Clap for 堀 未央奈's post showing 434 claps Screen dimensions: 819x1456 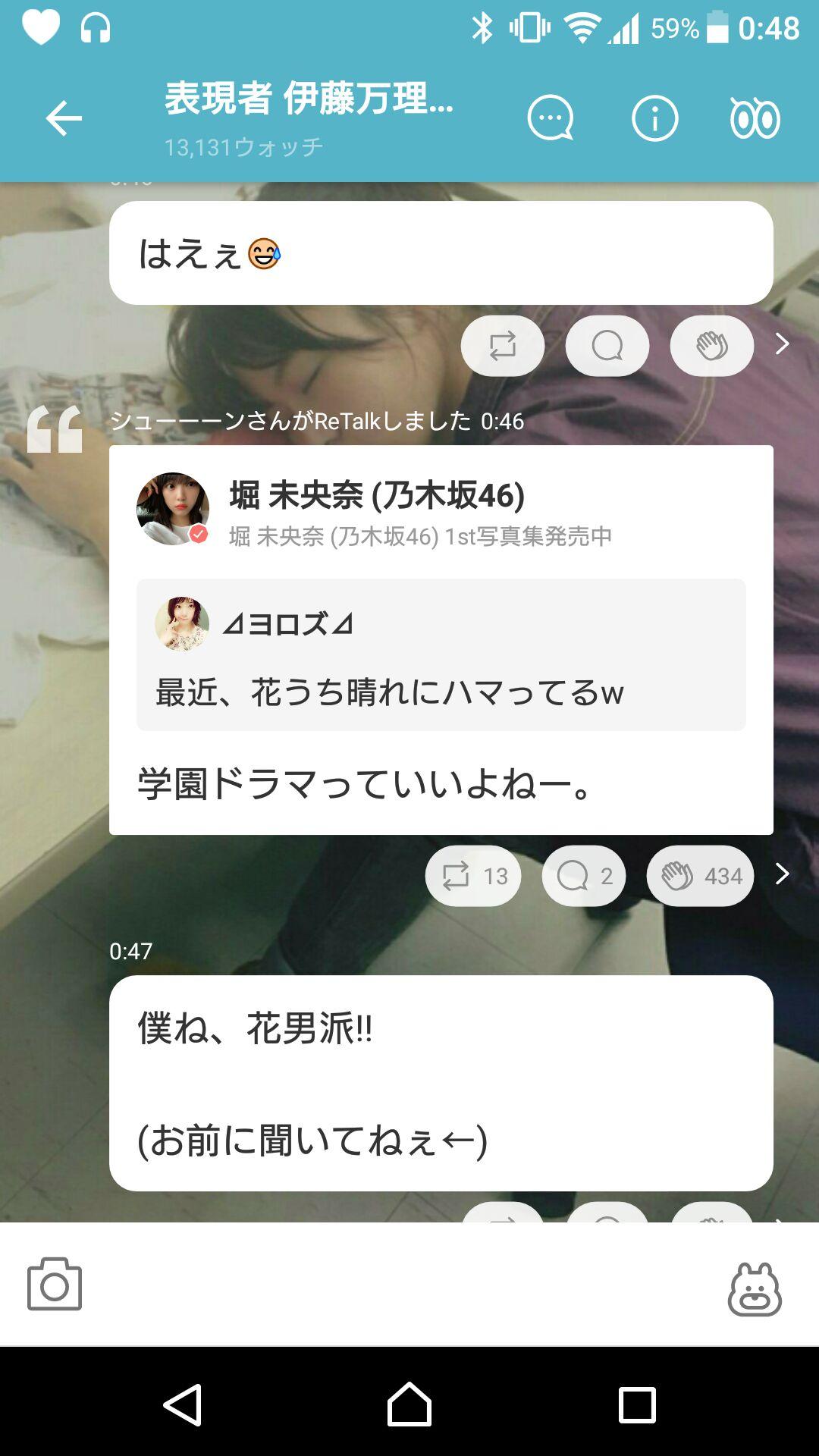tap(698, 875)
